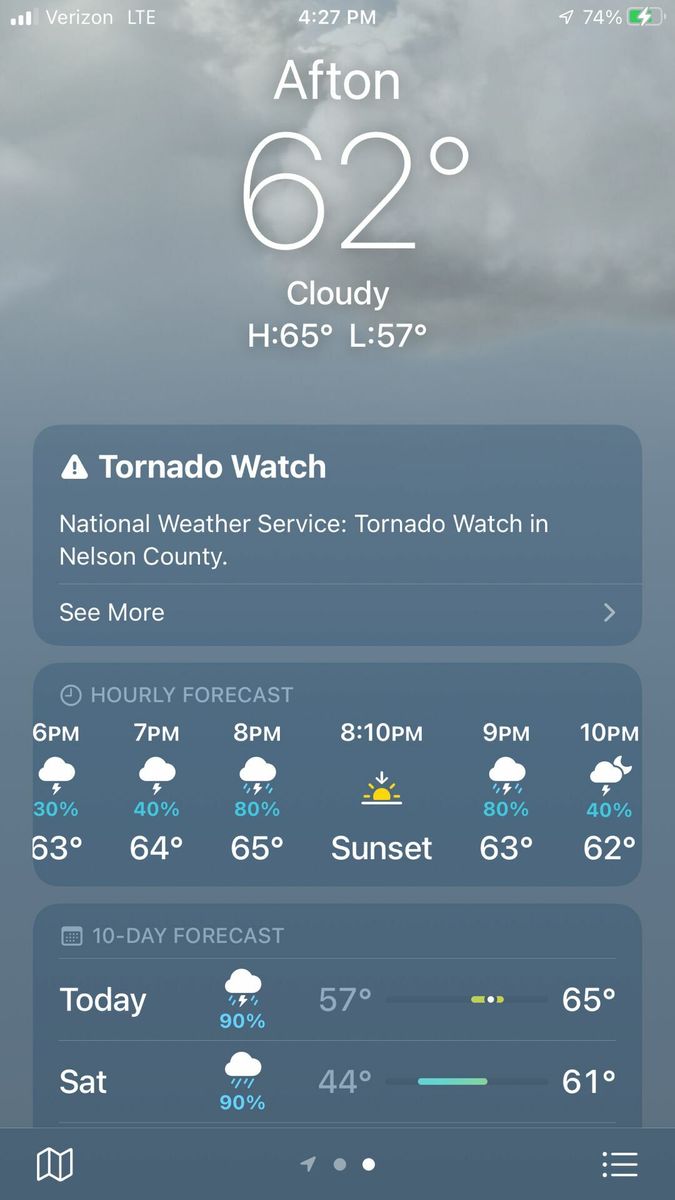Open the hourly forecast card
This screenshot has width=675, height=1200.
tap(337, 775)
